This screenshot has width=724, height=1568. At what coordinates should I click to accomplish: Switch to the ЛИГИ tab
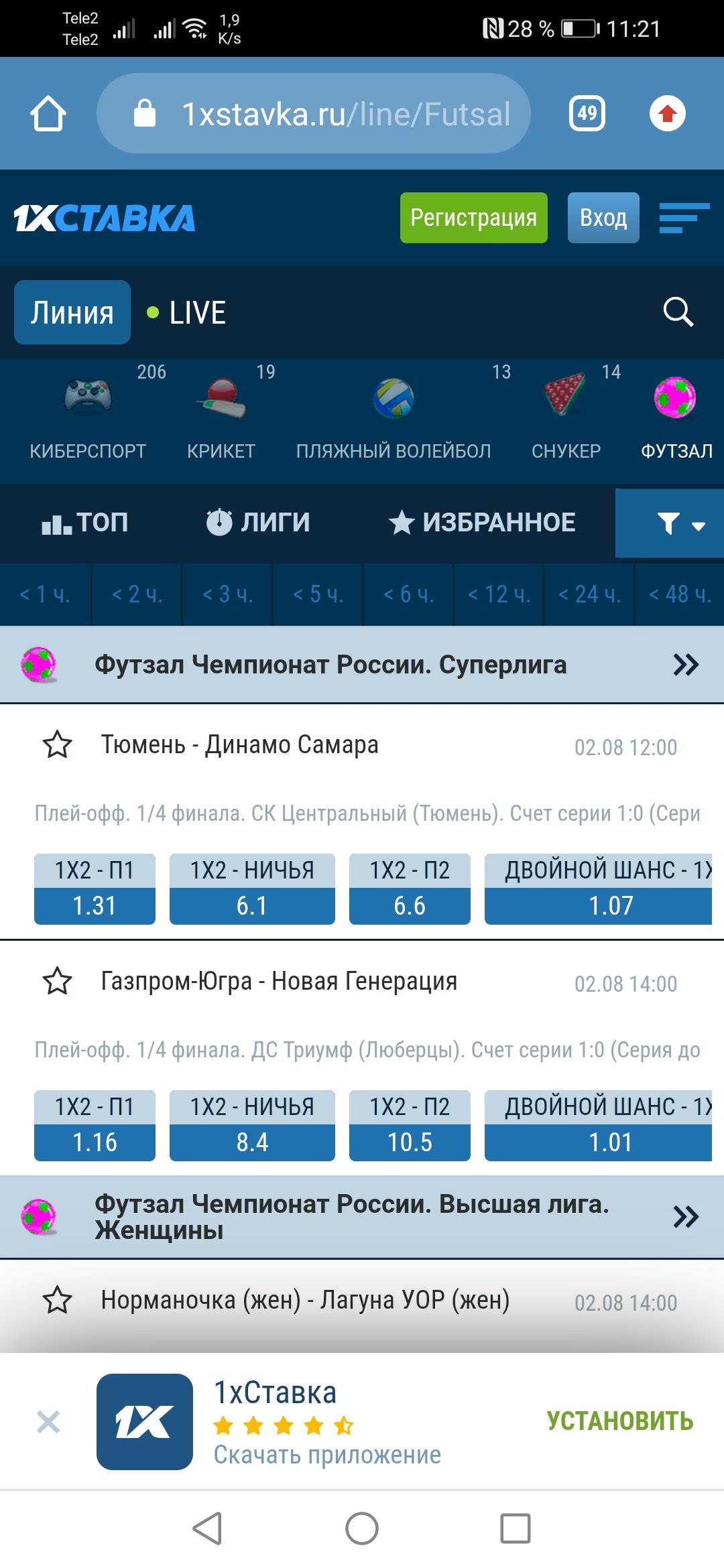[x=258, y=523]
